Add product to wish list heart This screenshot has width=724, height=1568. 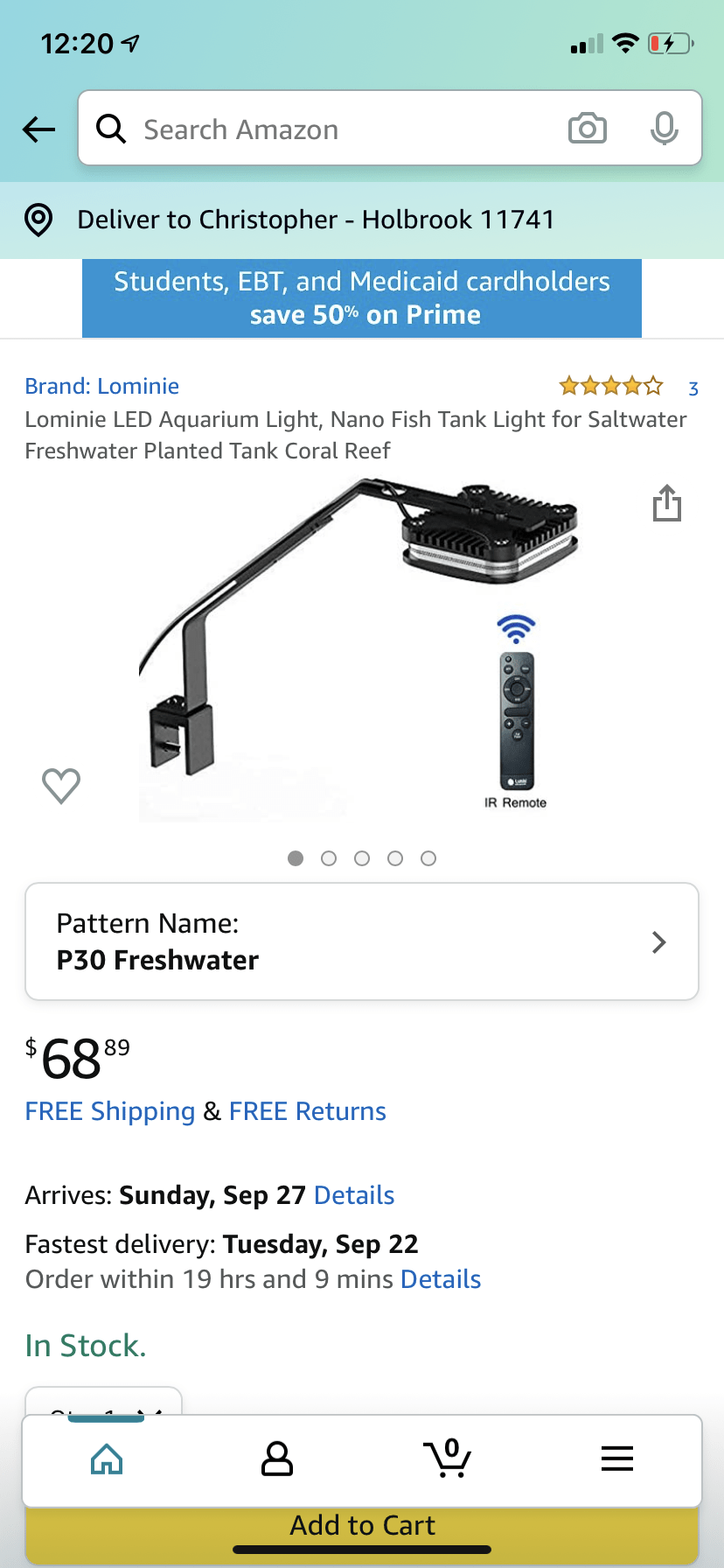(61, 785)
